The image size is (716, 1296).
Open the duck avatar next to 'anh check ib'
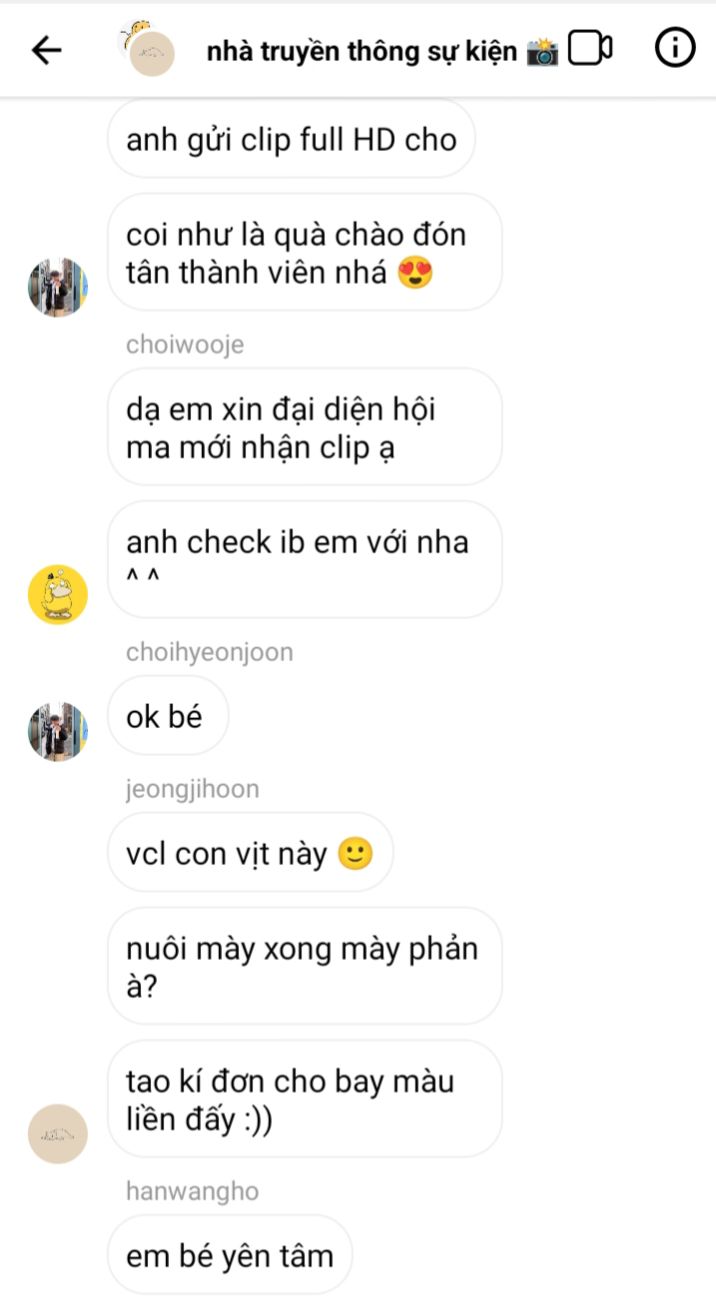(x=57, y=594)
